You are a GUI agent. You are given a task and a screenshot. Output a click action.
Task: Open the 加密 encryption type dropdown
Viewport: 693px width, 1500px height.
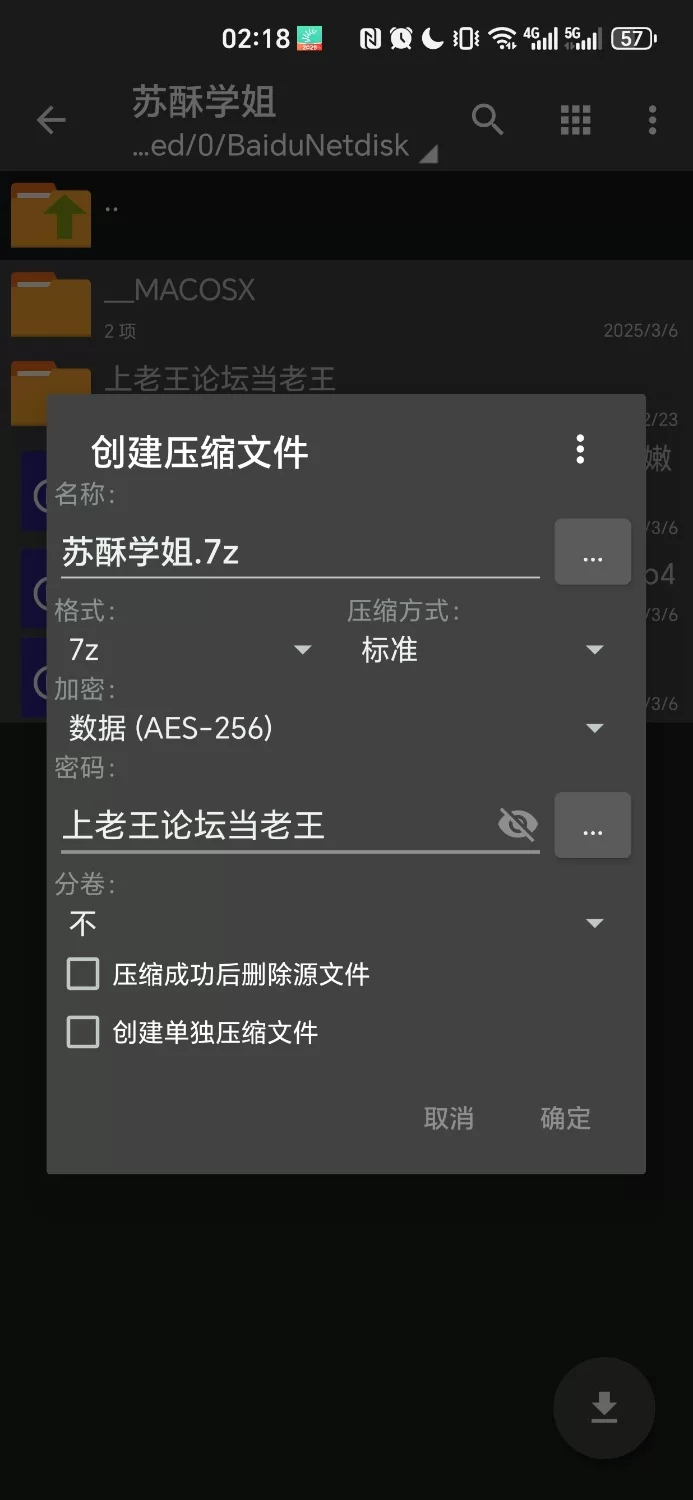coord(336,728)
